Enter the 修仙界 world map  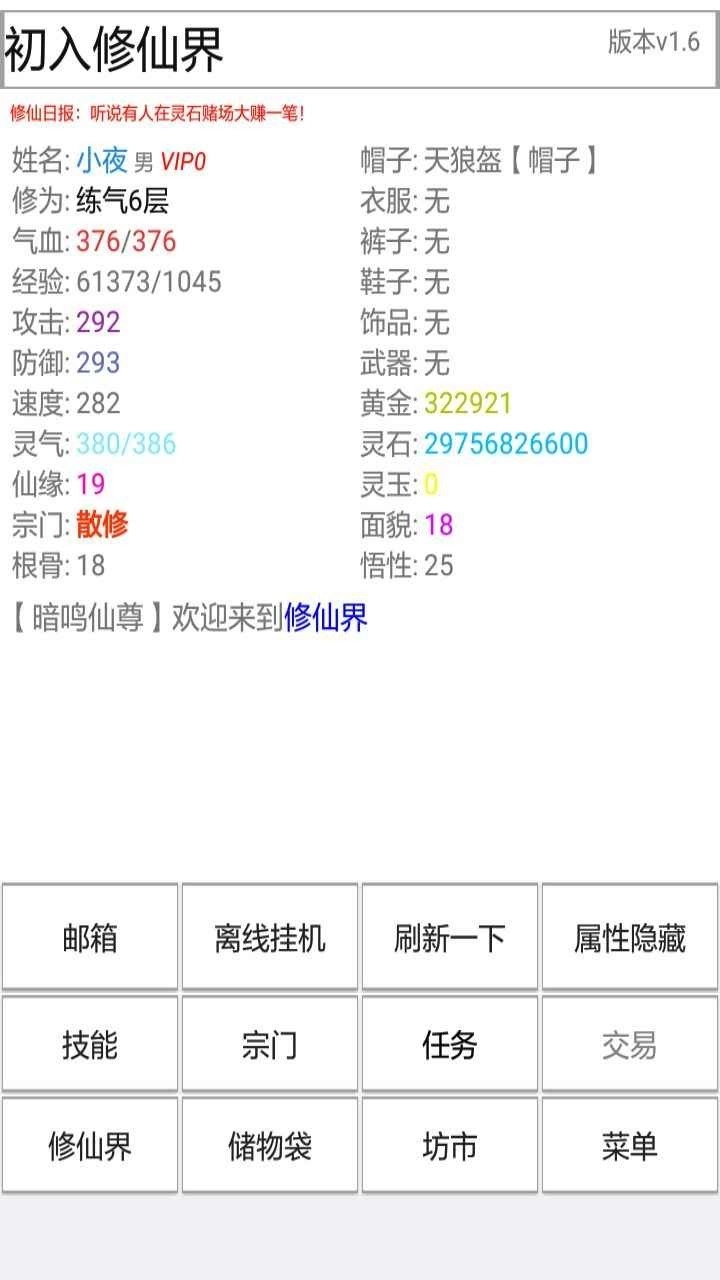89,1145
